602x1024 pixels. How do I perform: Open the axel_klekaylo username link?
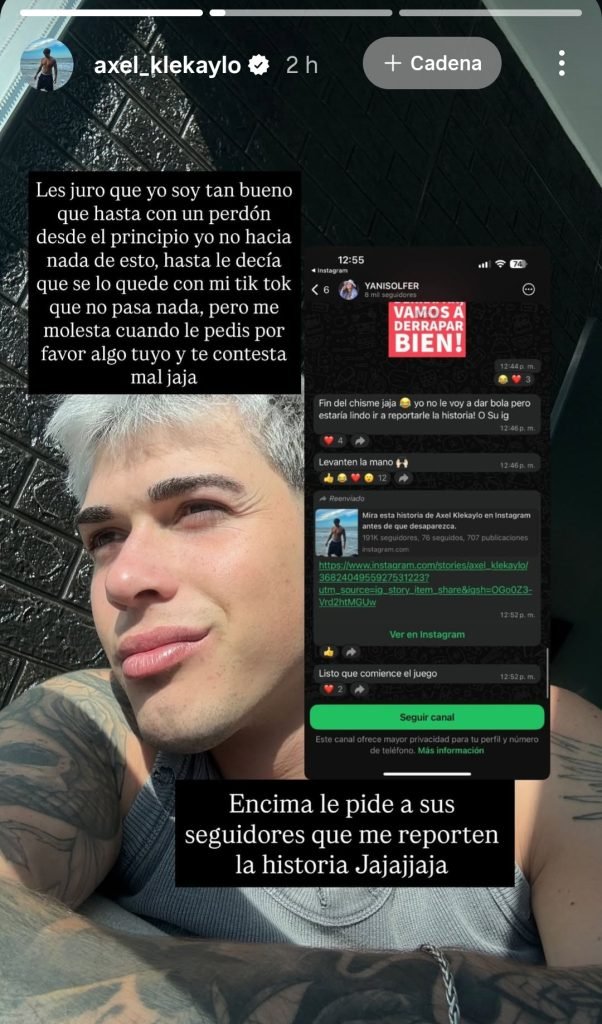[x=167, y=65]
